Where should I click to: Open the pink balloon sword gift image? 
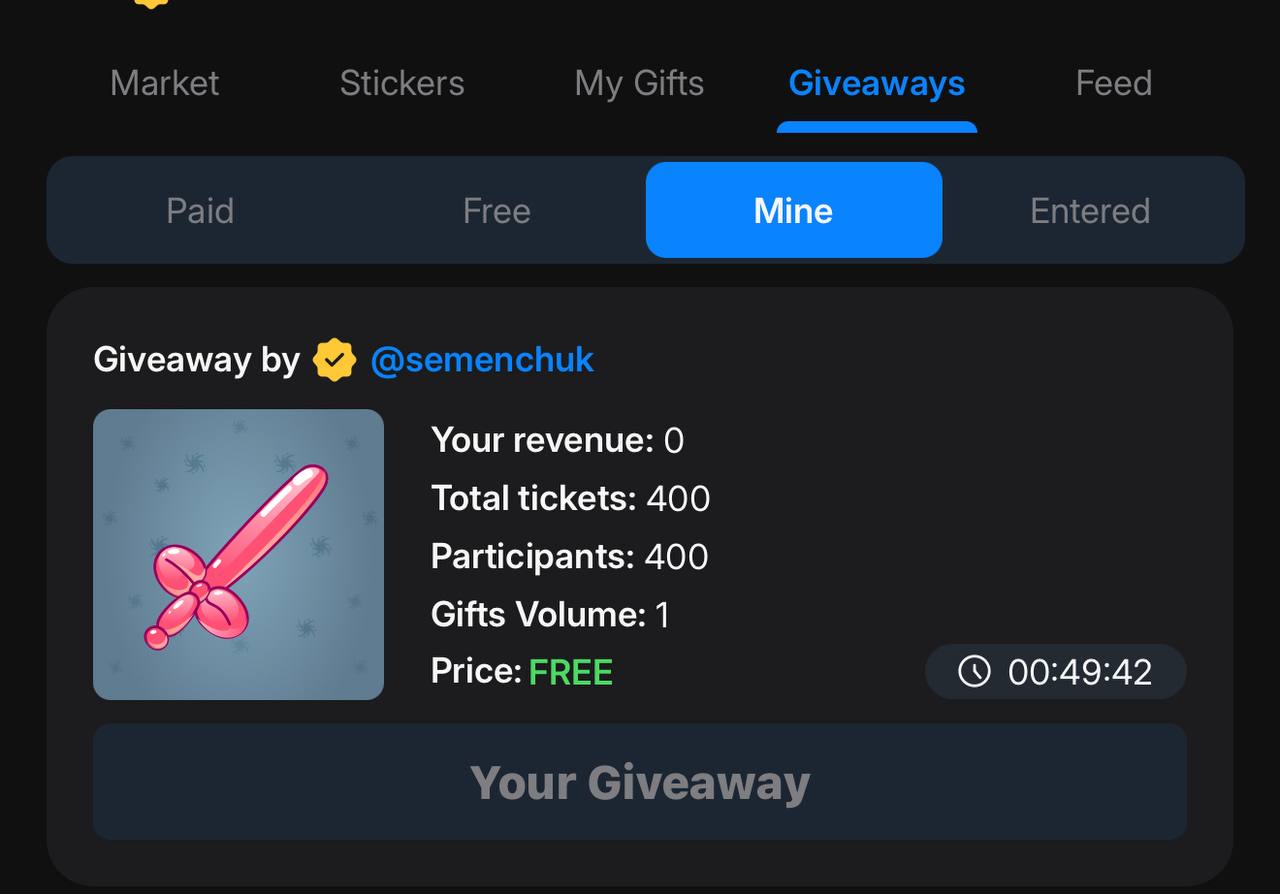[238, 554]
